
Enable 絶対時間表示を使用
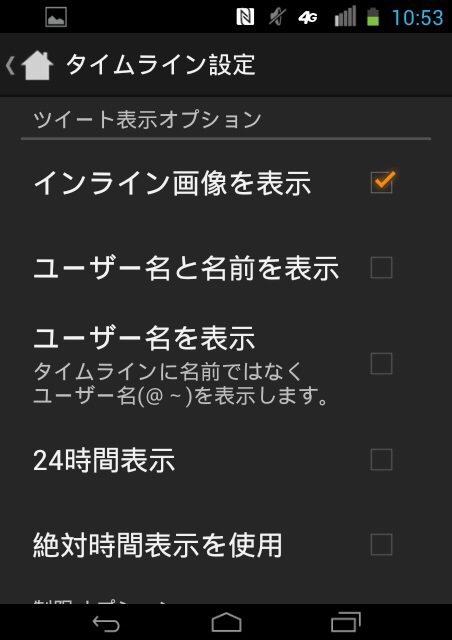pyautogui.click(x=381, y=544)
